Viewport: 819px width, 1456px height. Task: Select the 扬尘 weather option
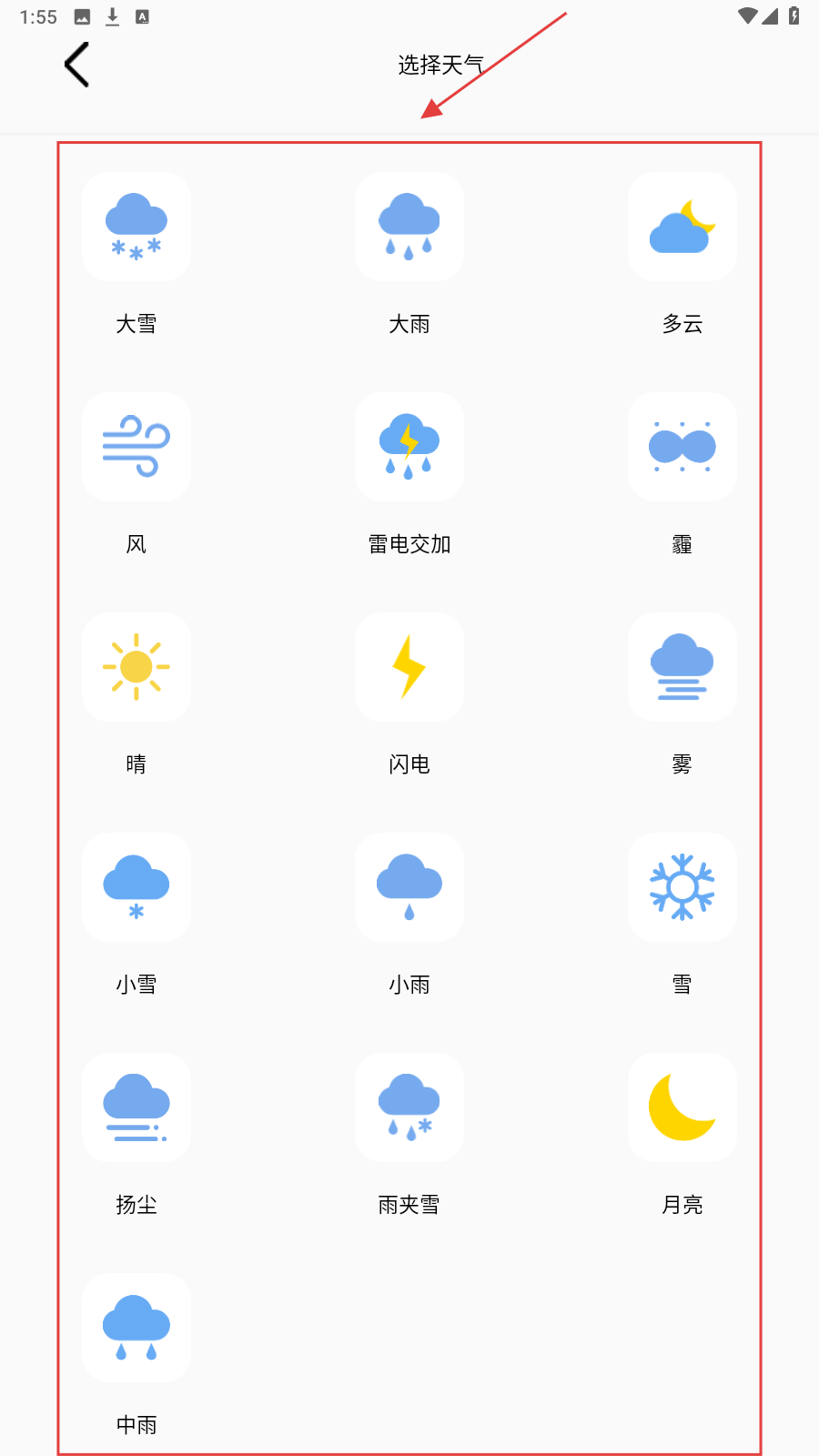(136, 1107)
